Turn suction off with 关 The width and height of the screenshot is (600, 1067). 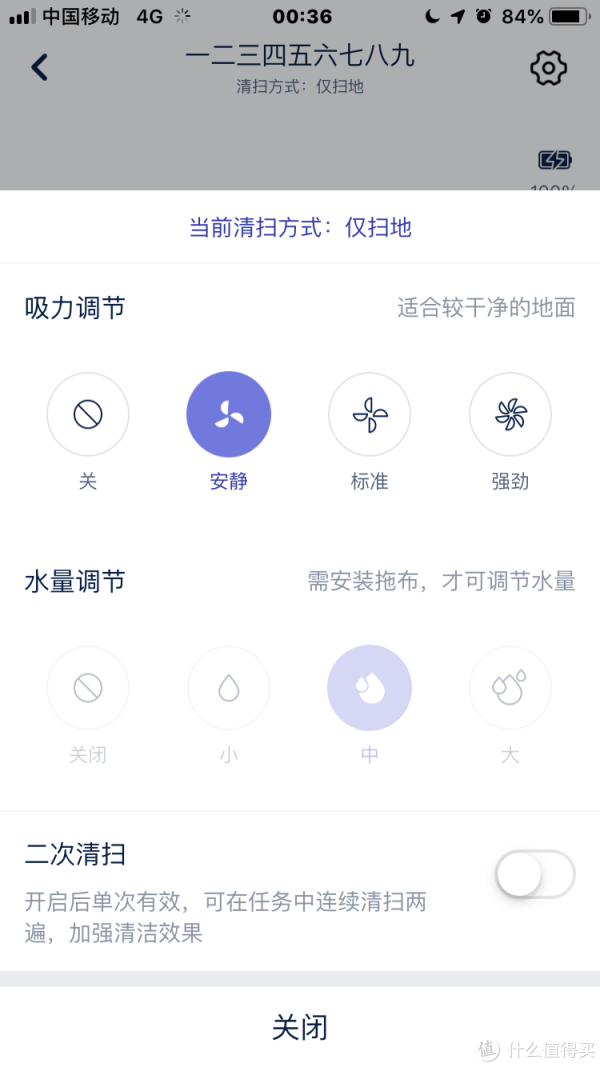point(88,414)
